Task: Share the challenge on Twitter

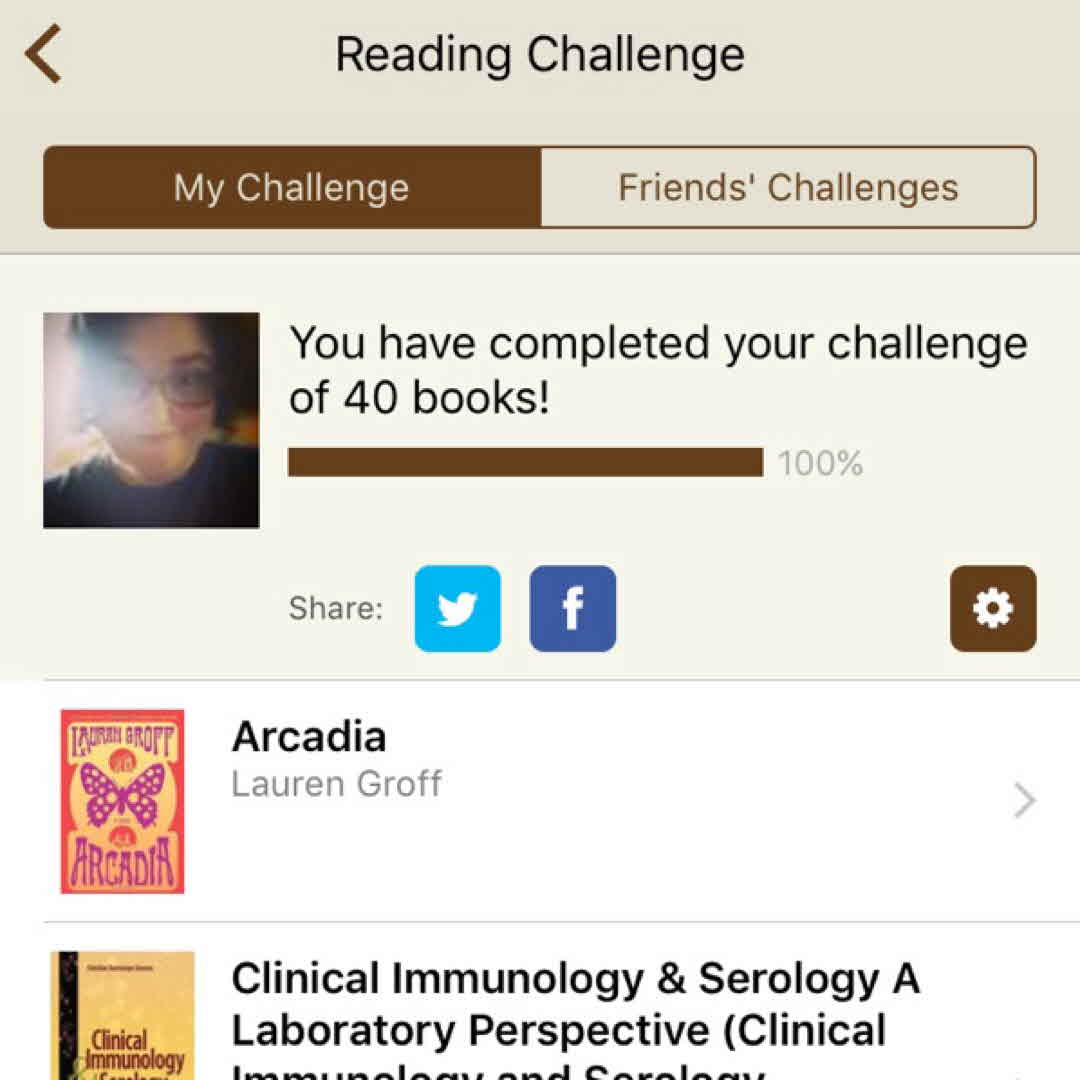Action: point(458,609)
